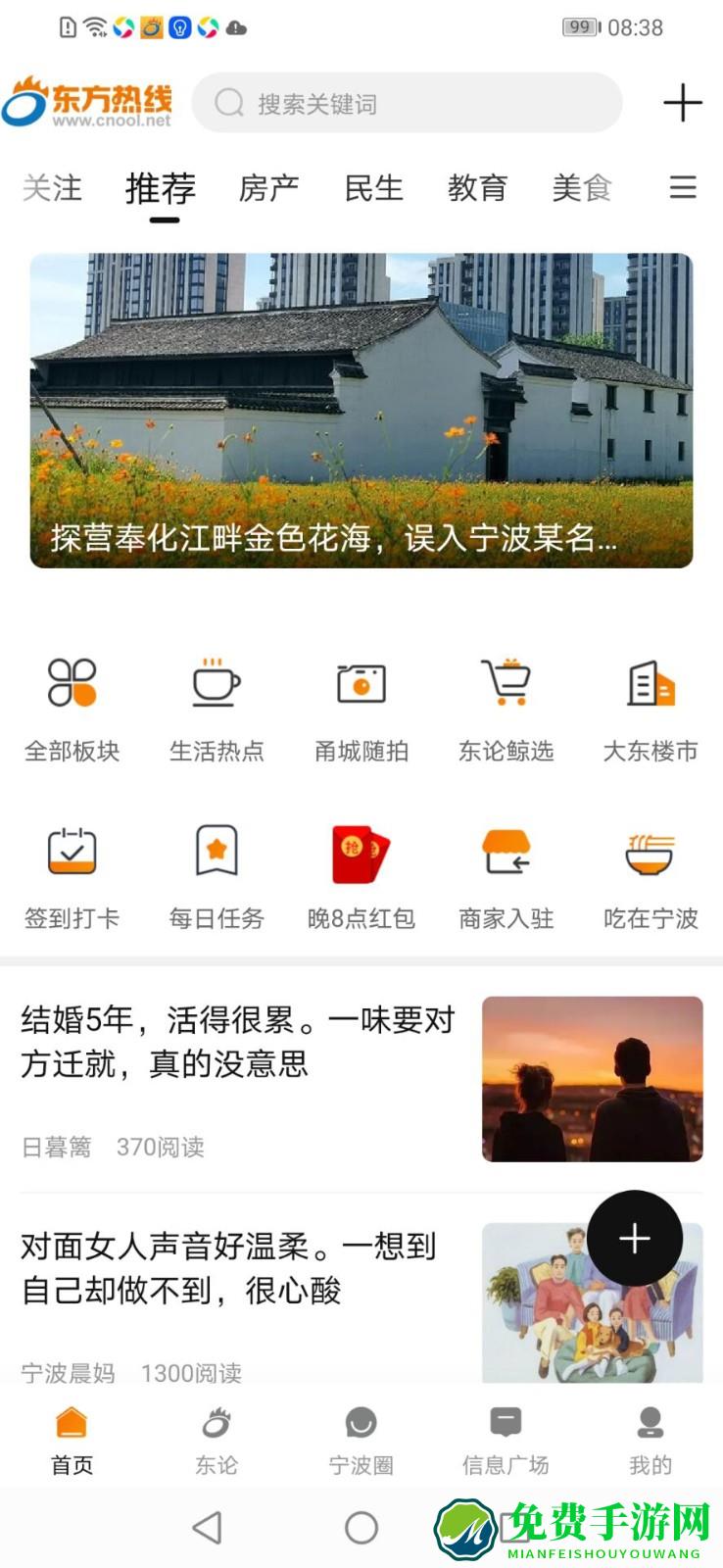Select the 生活热点 coffee cup icon
This screenshot has width=723, height=1568.
(217, 686)
